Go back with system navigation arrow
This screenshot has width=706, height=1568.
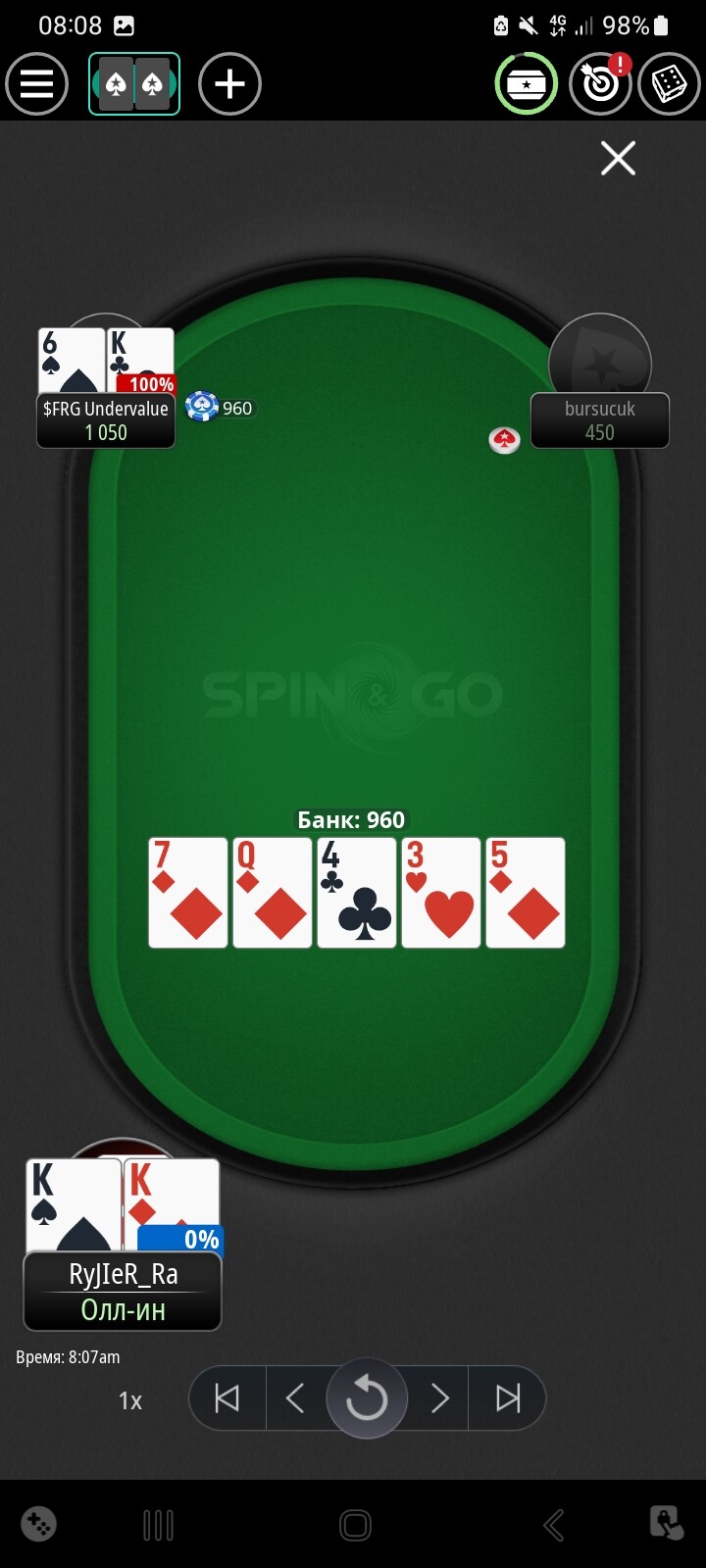[554, 1525]
